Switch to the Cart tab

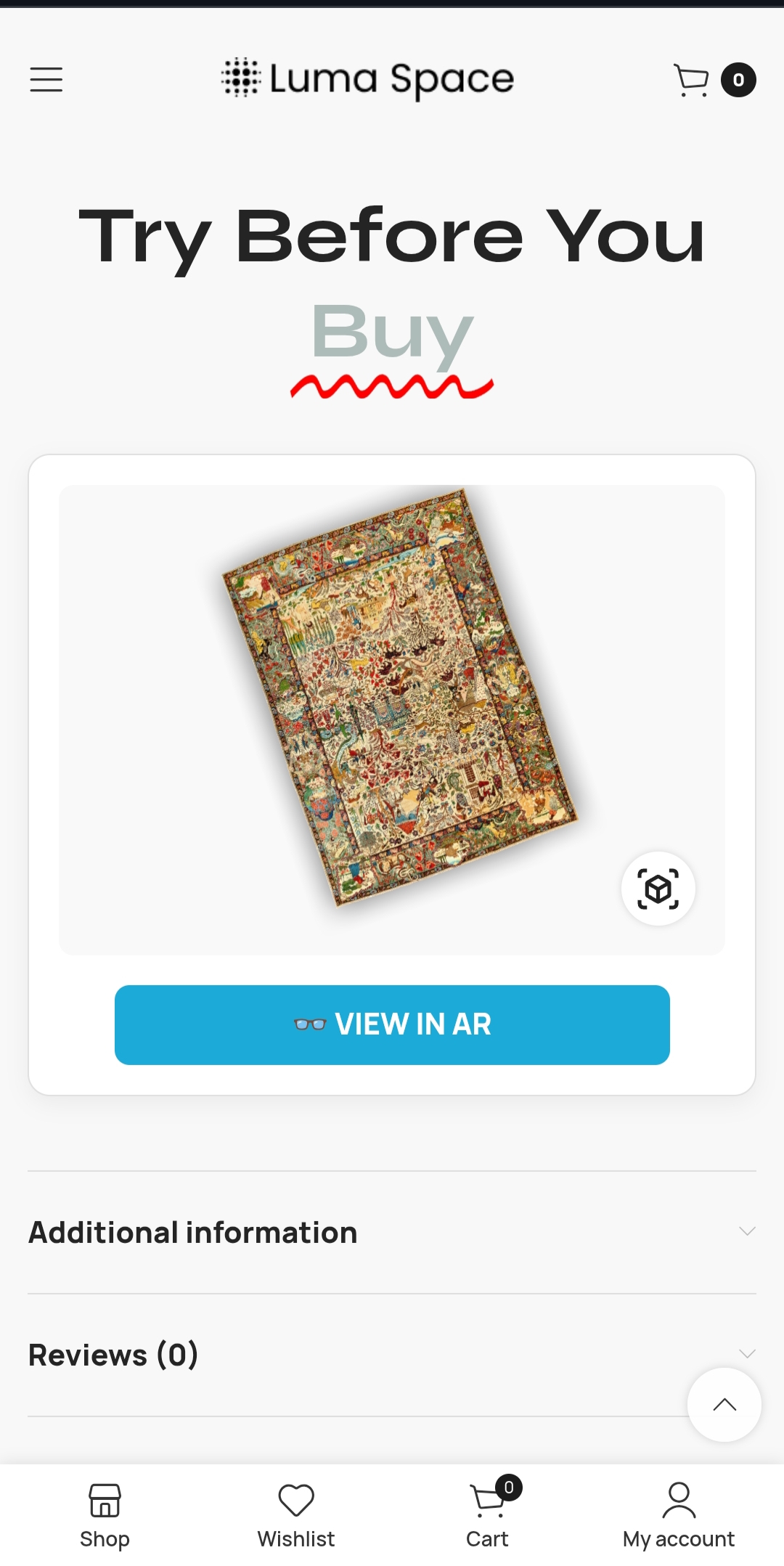488,1515
